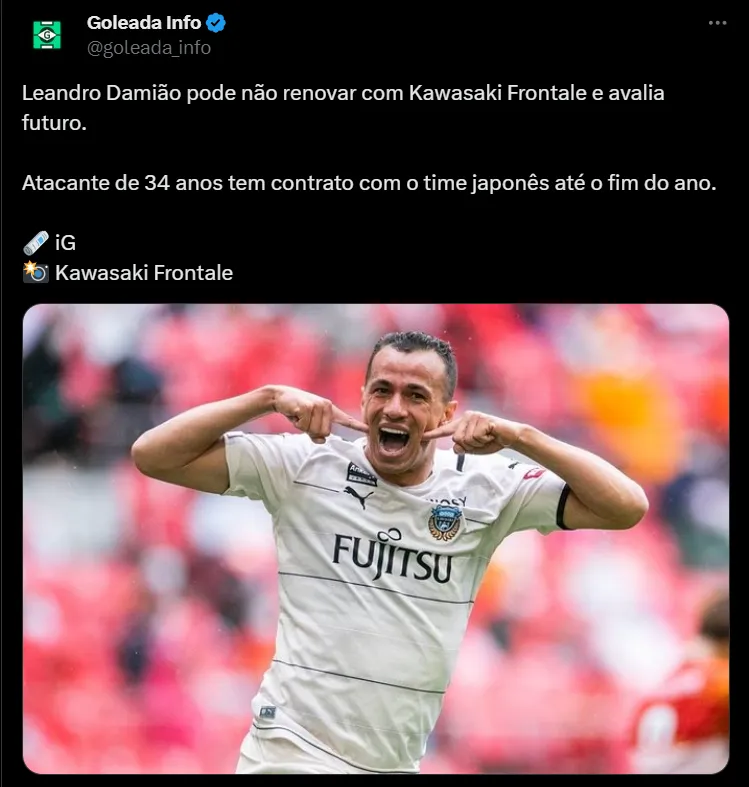Open the @goleada_info handle

[148, 47]
